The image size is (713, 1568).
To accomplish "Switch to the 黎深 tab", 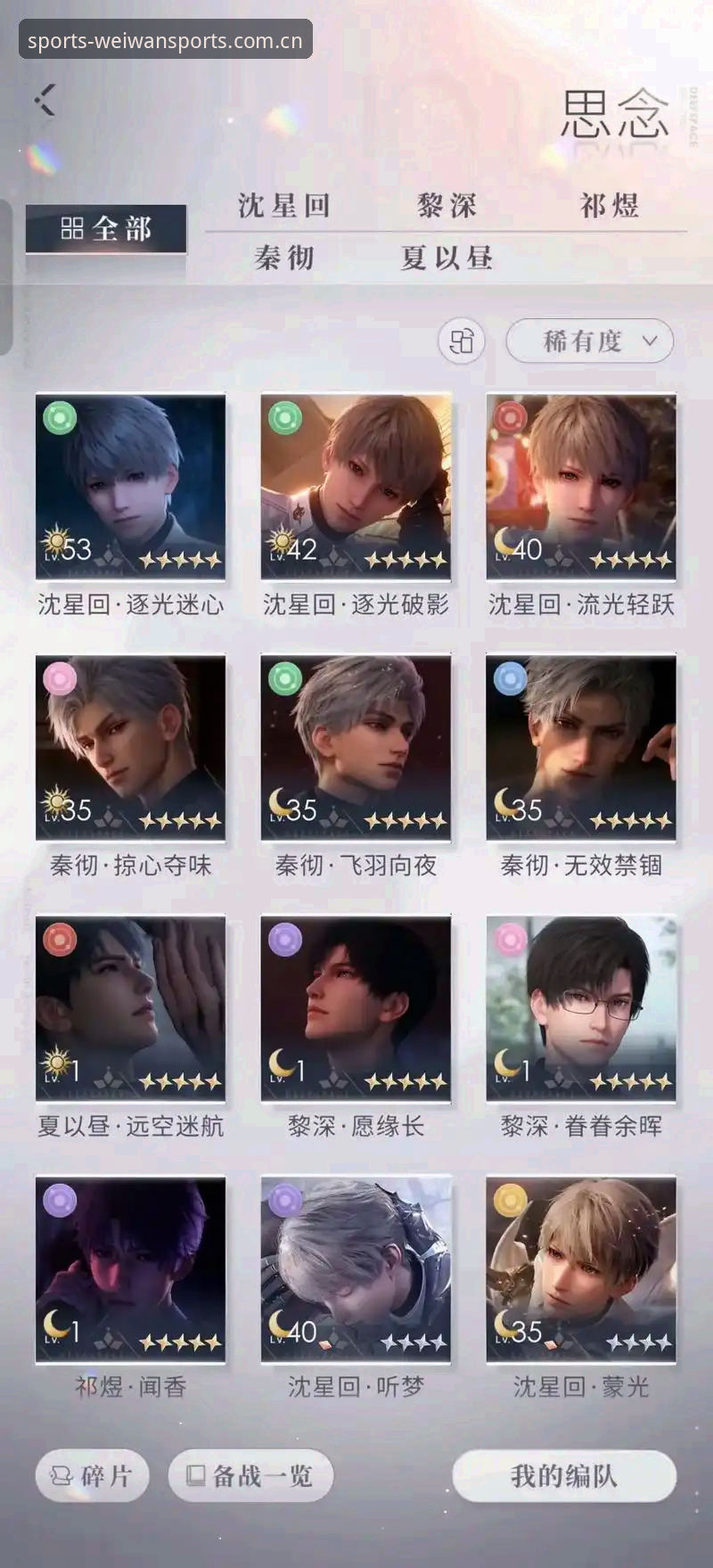I will tap(447, 206).
